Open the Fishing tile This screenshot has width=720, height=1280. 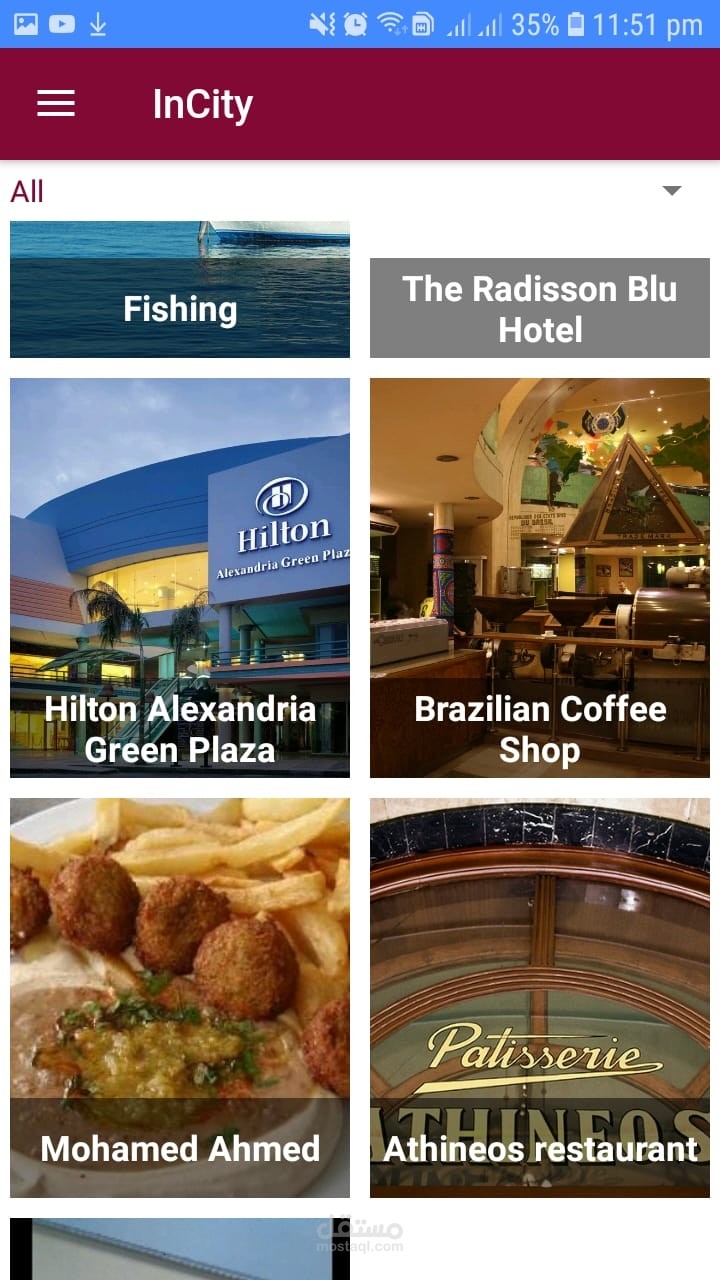pyautogui.click(x=180, y=290)
